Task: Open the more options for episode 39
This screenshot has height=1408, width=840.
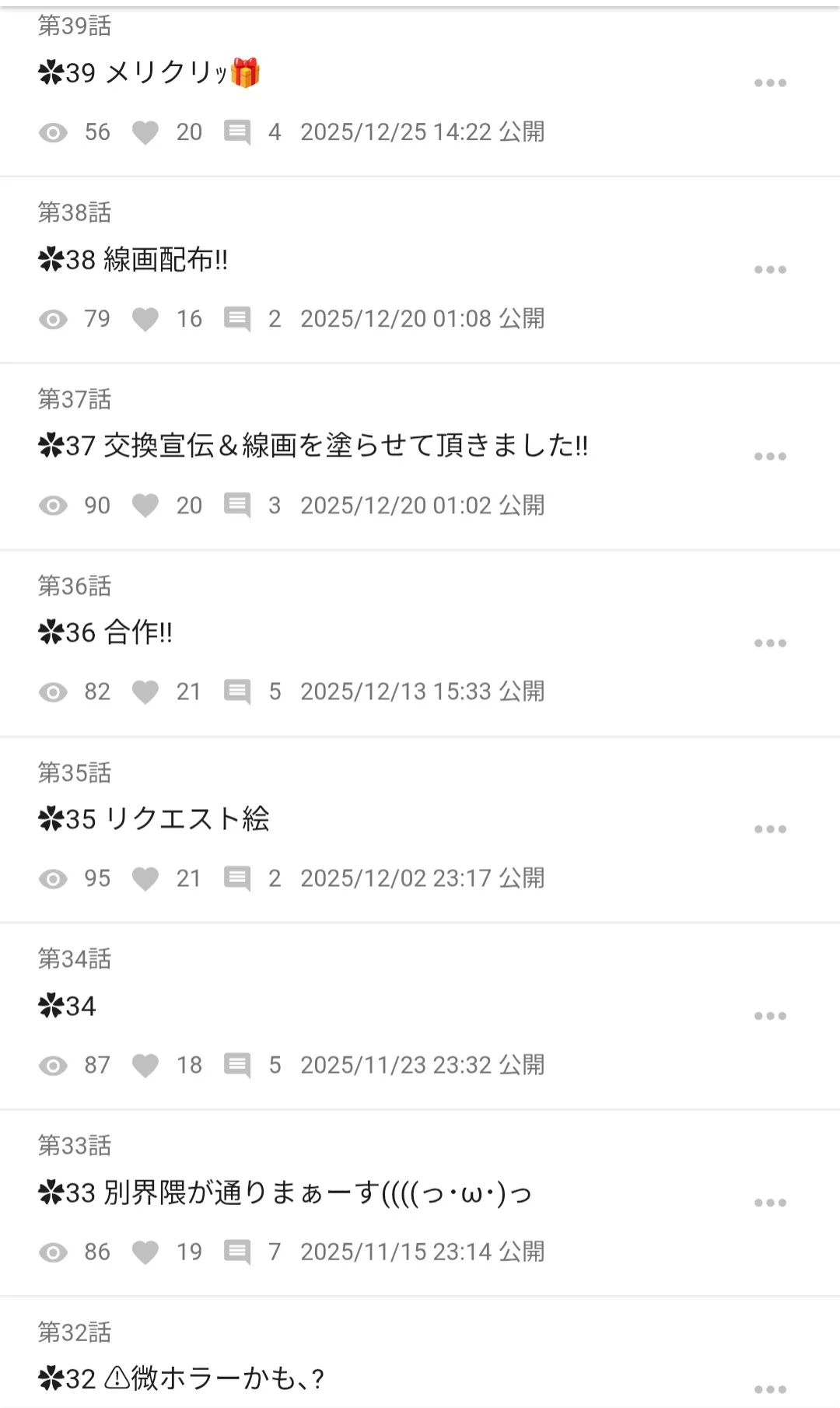Action: (x=770, y=83)
